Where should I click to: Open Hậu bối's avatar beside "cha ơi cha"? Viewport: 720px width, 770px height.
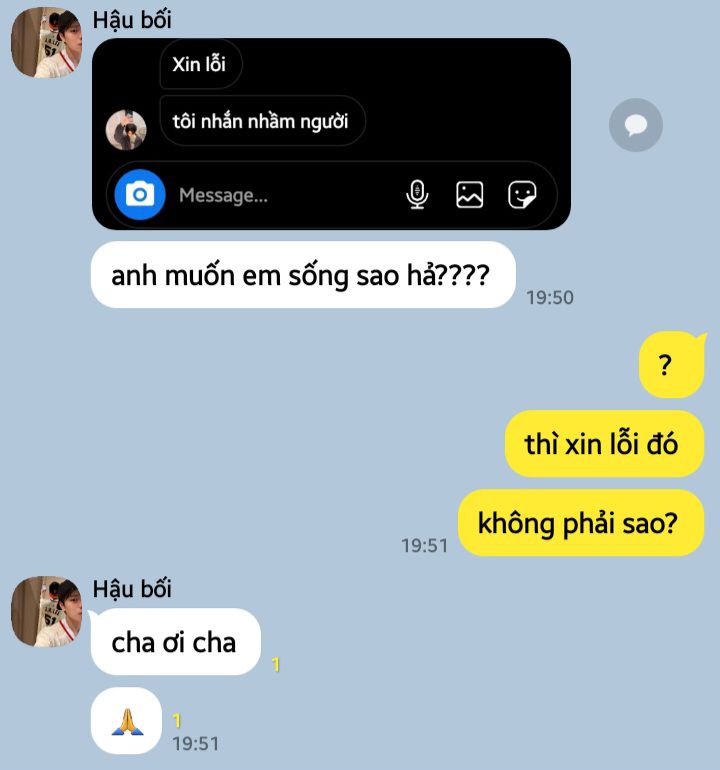pyautogui.click(x=46, y=611)
